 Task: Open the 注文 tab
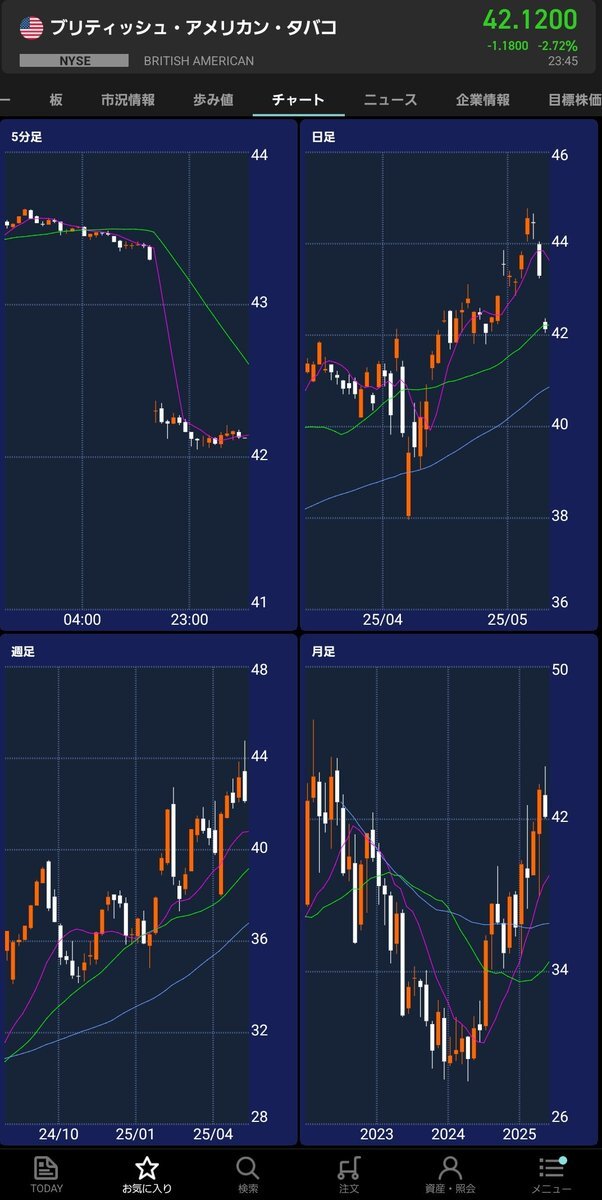(x=349, y=1175)
